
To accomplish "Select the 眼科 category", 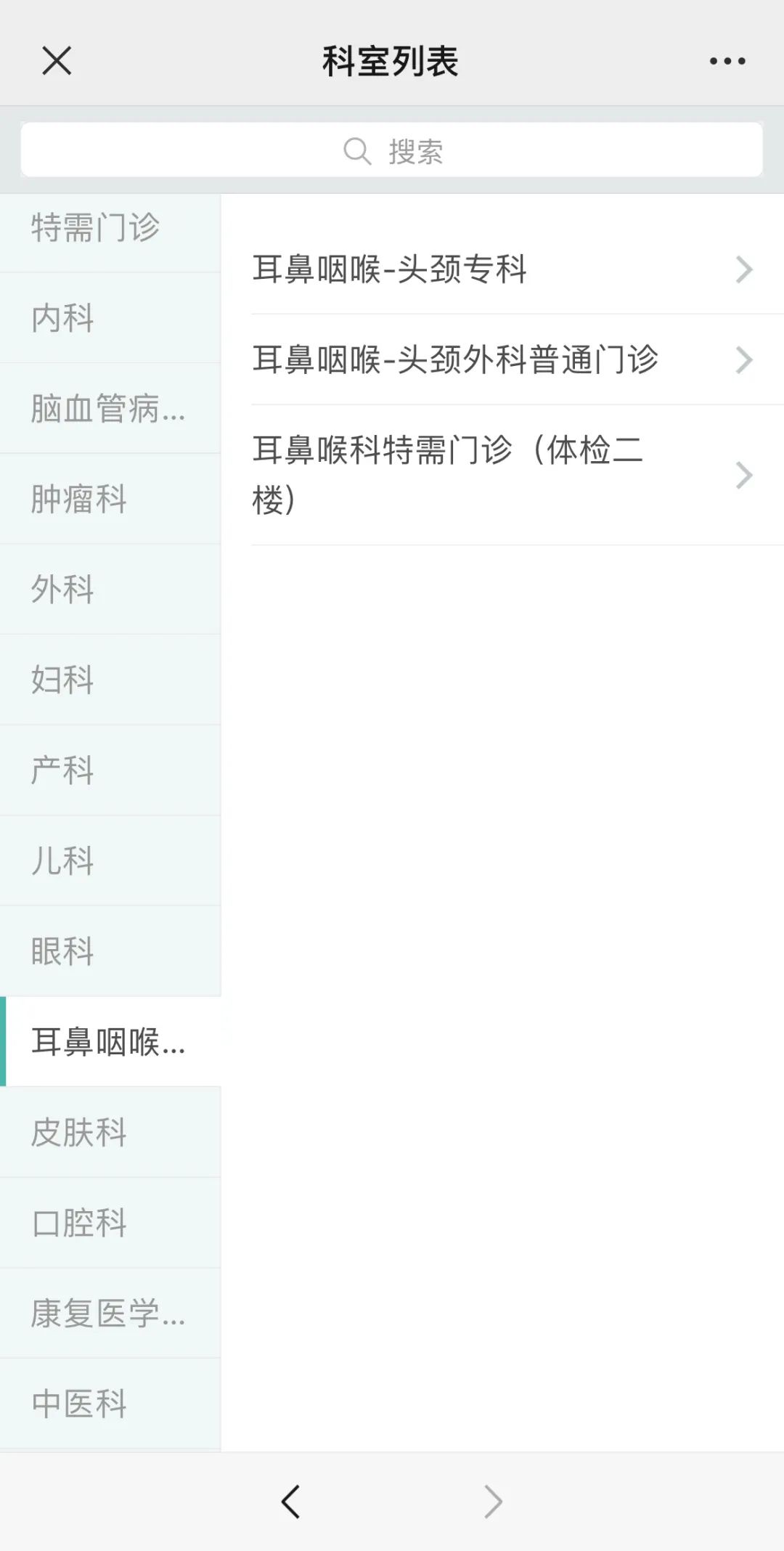I will pos(110,951).
